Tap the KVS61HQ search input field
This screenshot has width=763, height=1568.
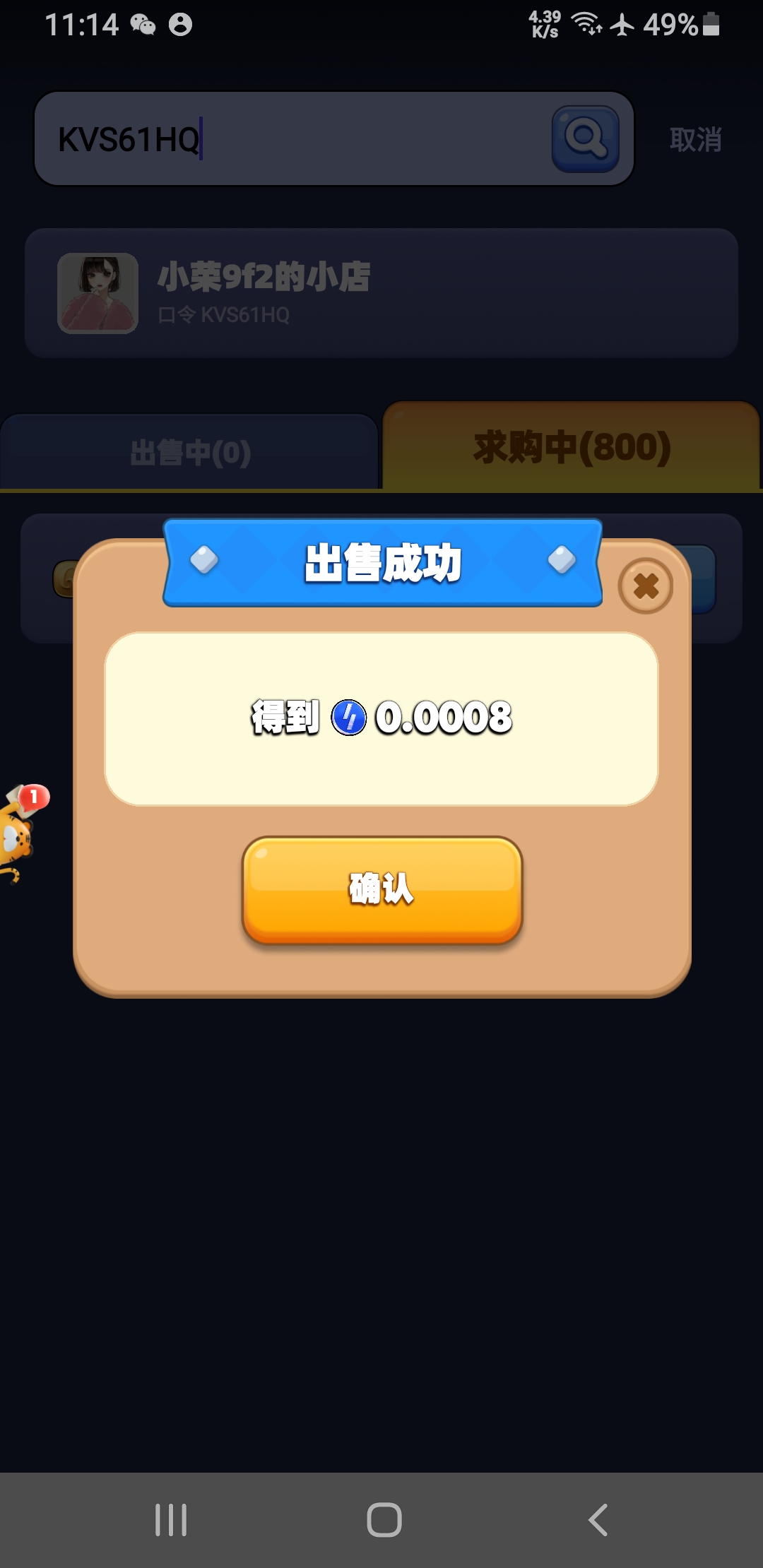[283, 138]
